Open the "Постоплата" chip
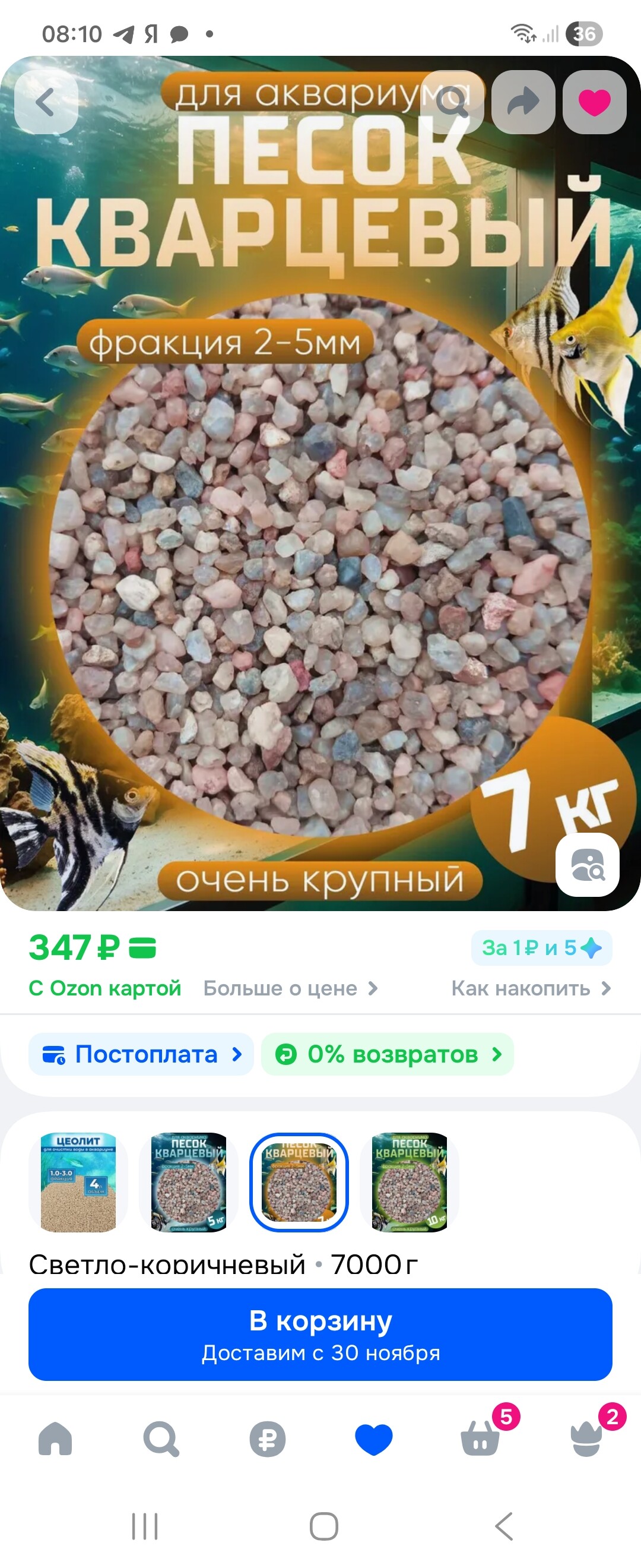This screenshot has height=1568, width=641. (x=141, y=1054)
